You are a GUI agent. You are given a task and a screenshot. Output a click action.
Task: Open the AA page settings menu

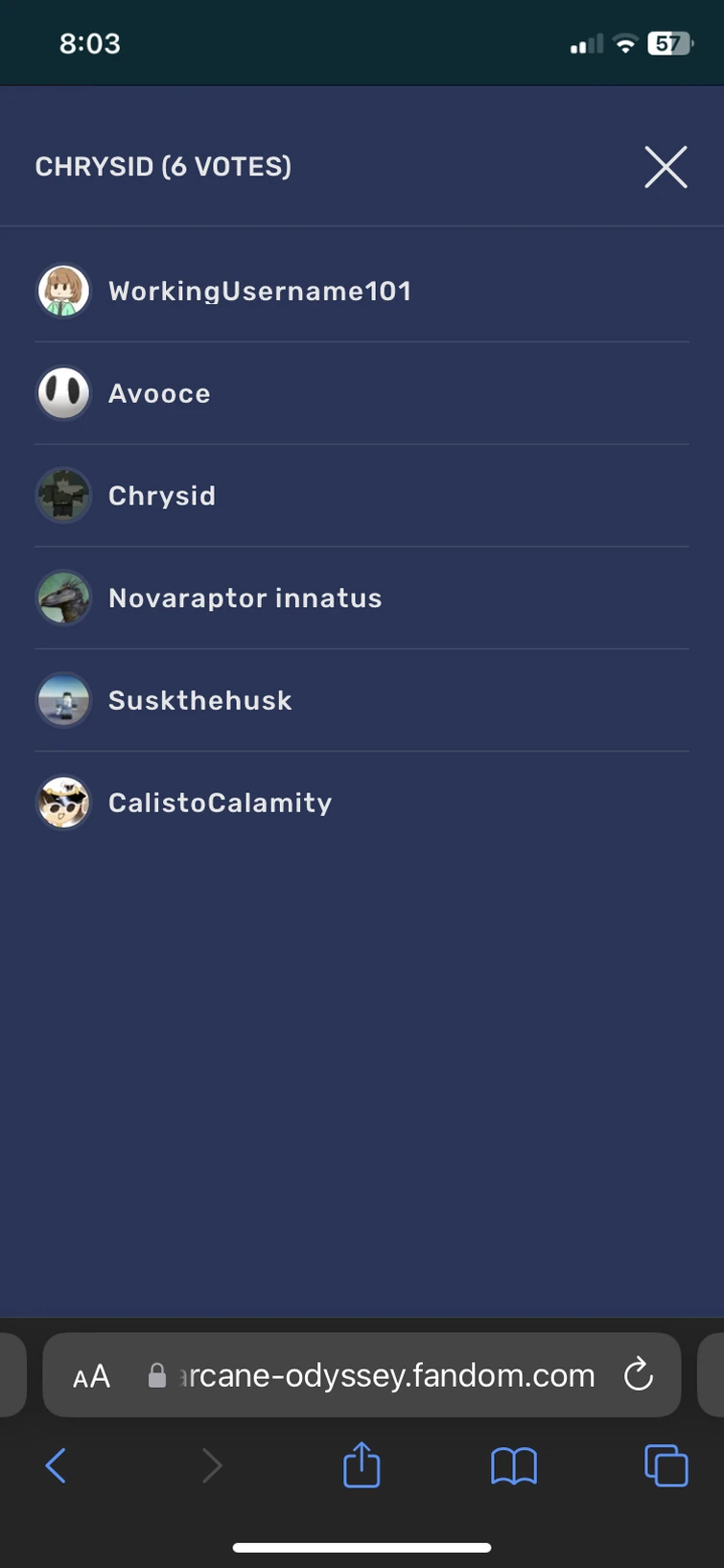click(x=92, y=1377)
